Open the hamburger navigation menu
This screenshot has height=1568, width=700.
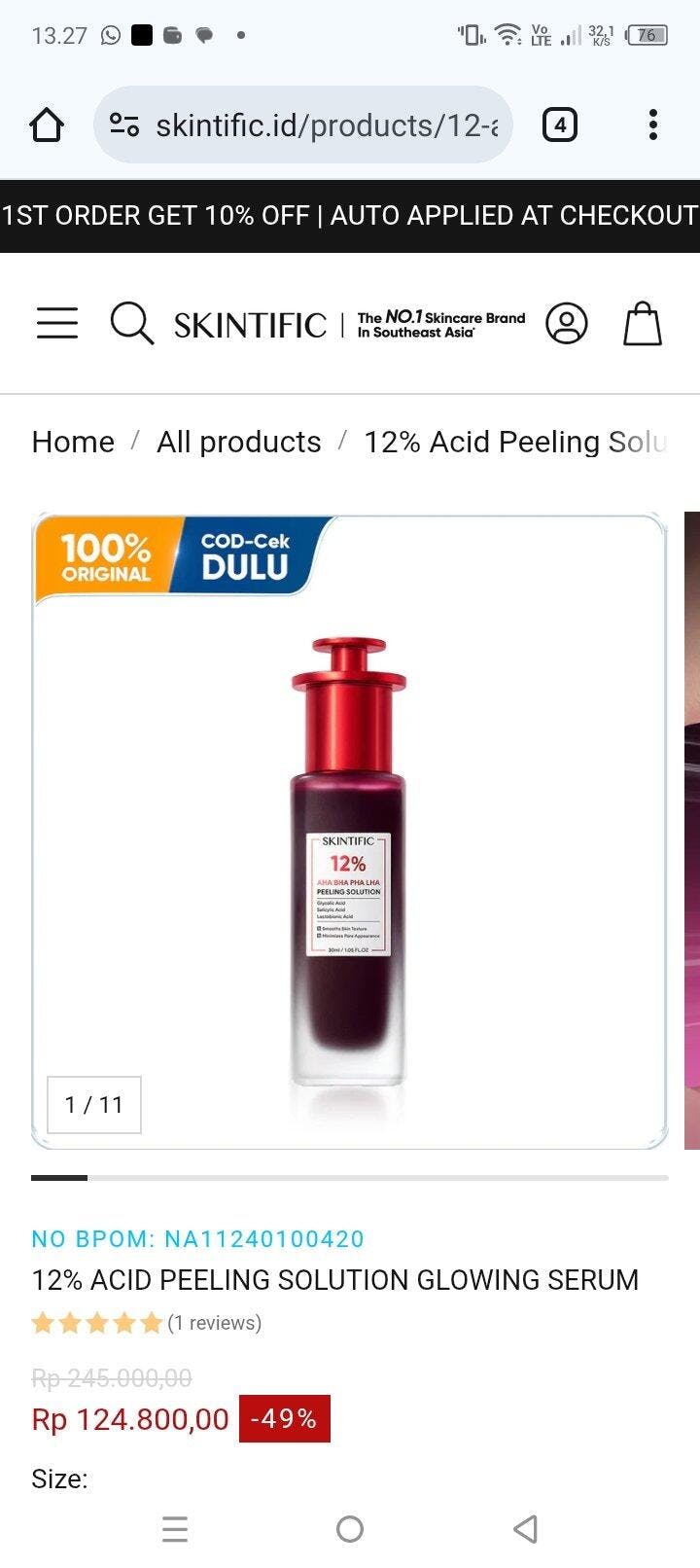57,323
